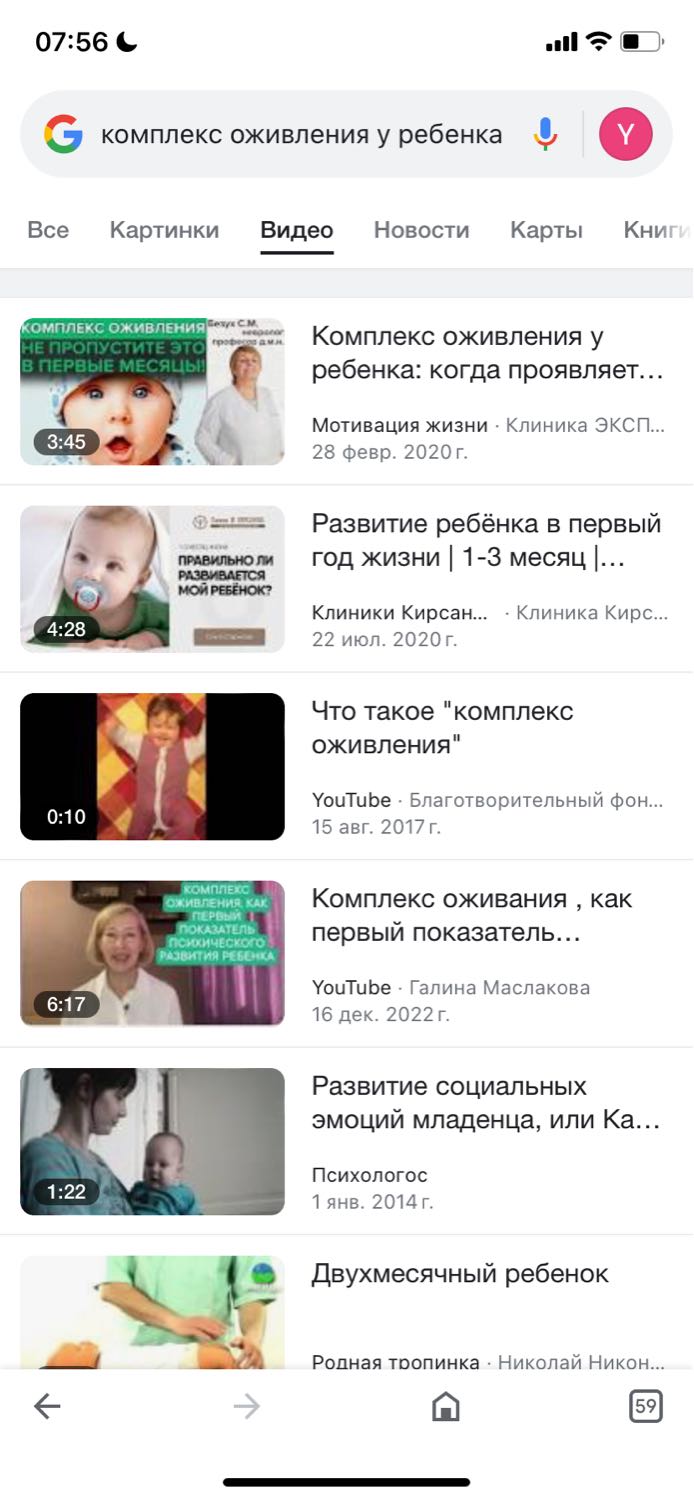This screenshot has height=1500, width=694.
Task: Switch to the Карты tab
Action: 546,230
